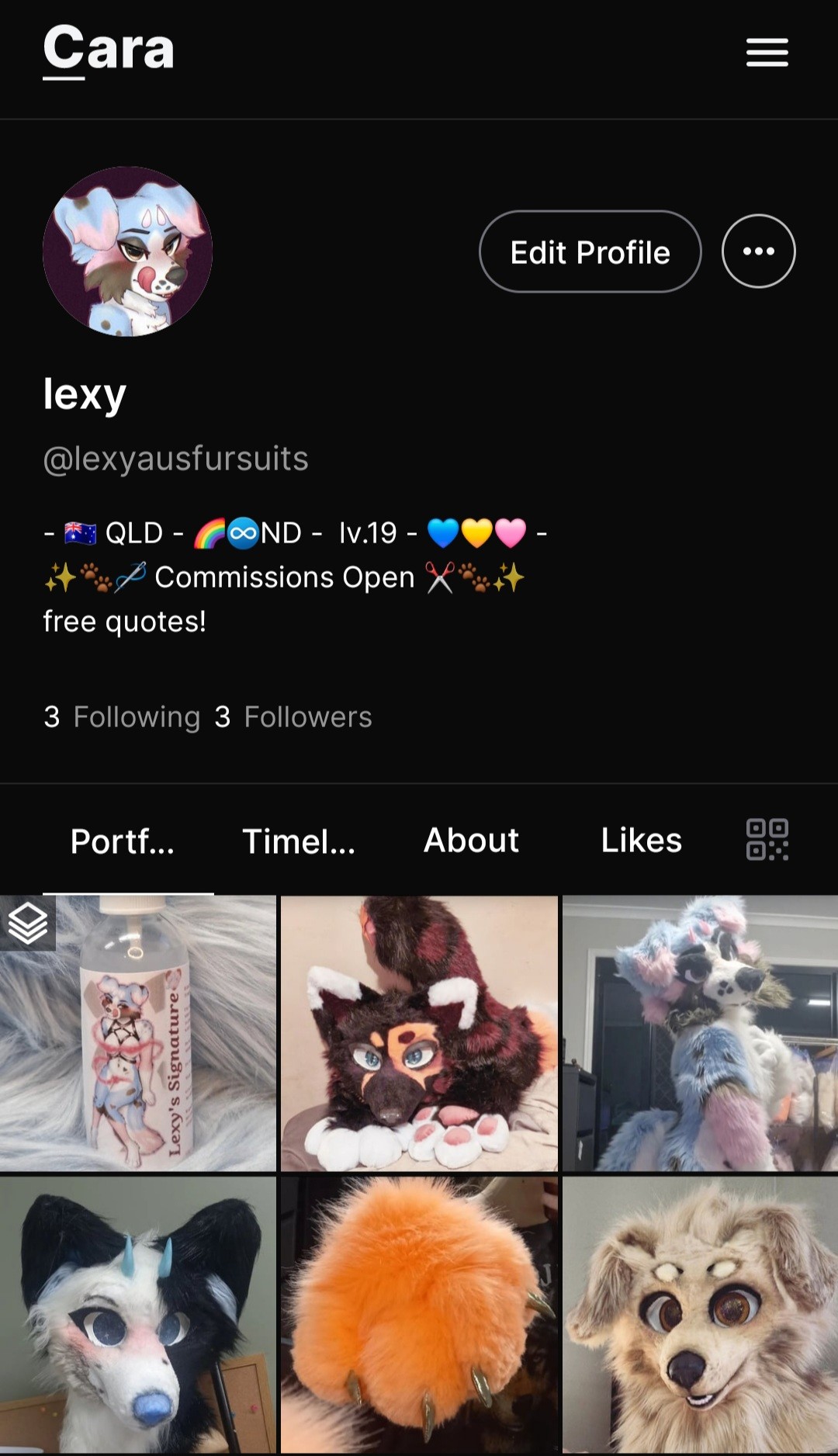The image size is (838, 1456).
Task: View the lexy profile avatar
Action: point(127,251)
